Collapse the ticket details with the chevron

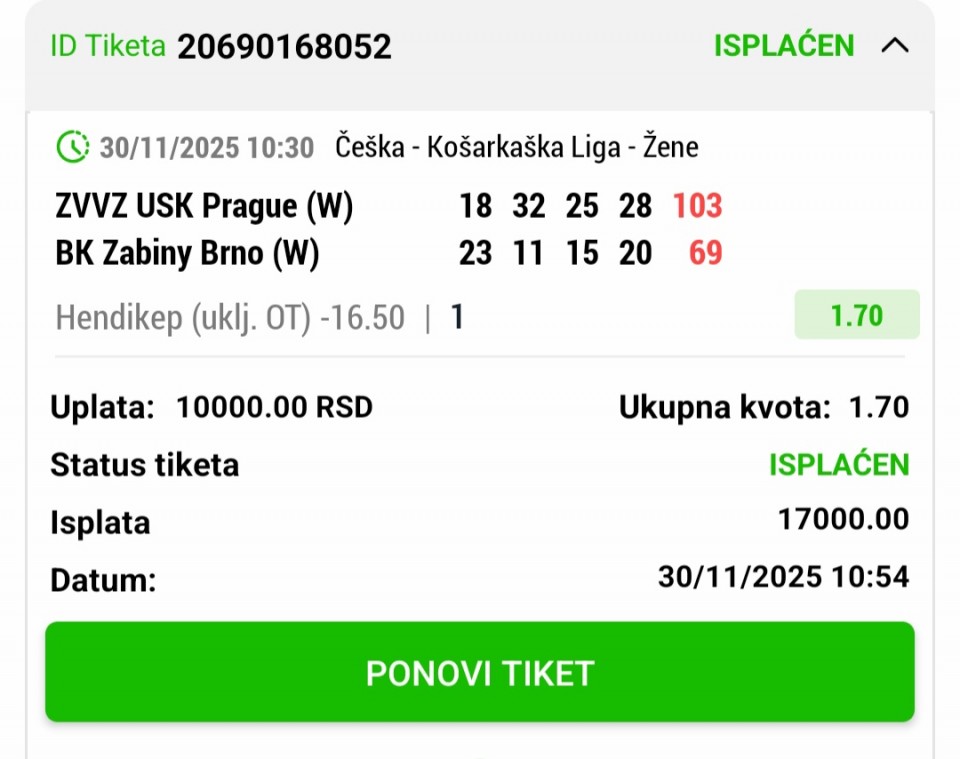tap(895, 45)
